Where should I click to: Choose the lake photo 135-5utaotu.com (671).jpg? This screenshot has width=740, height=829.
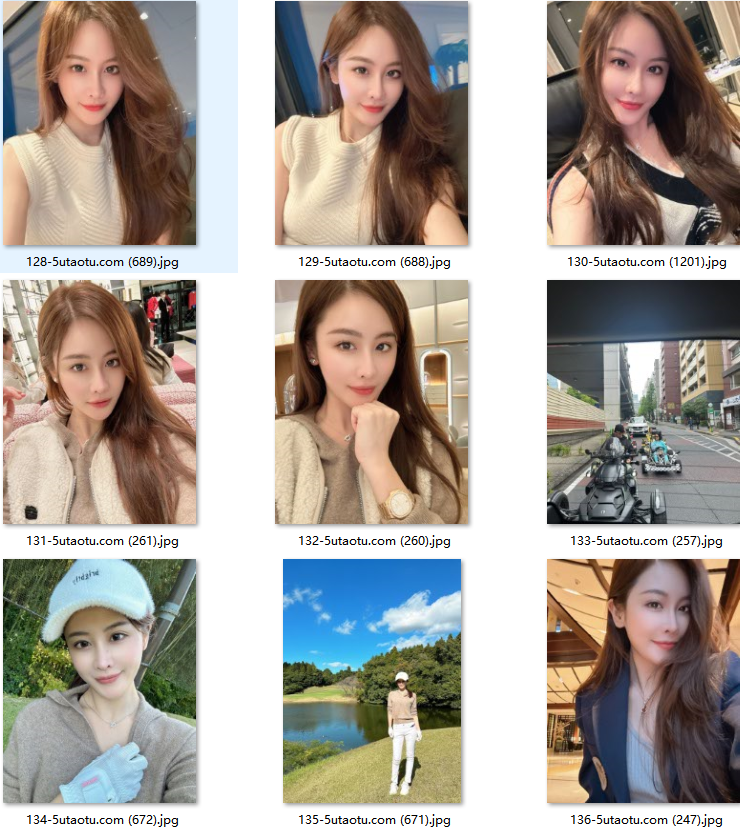tap(372, 681)
